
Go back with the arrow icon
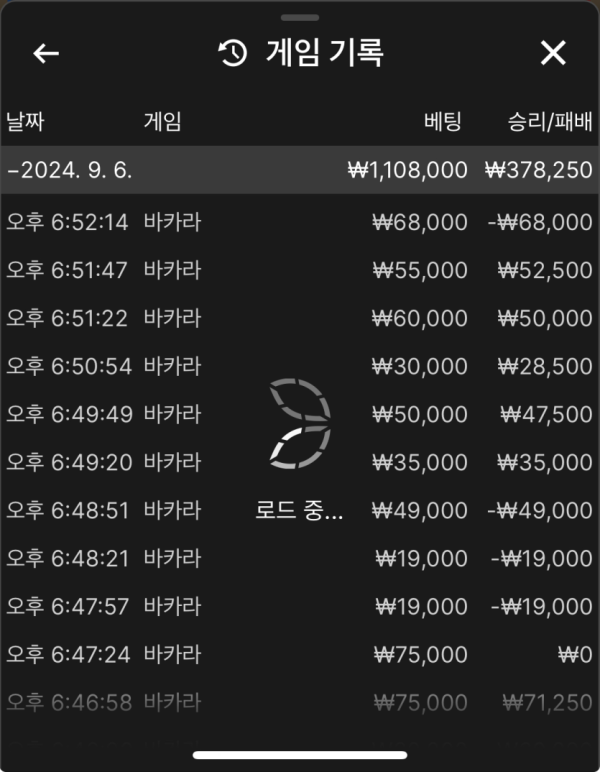[x=46, y=54]
